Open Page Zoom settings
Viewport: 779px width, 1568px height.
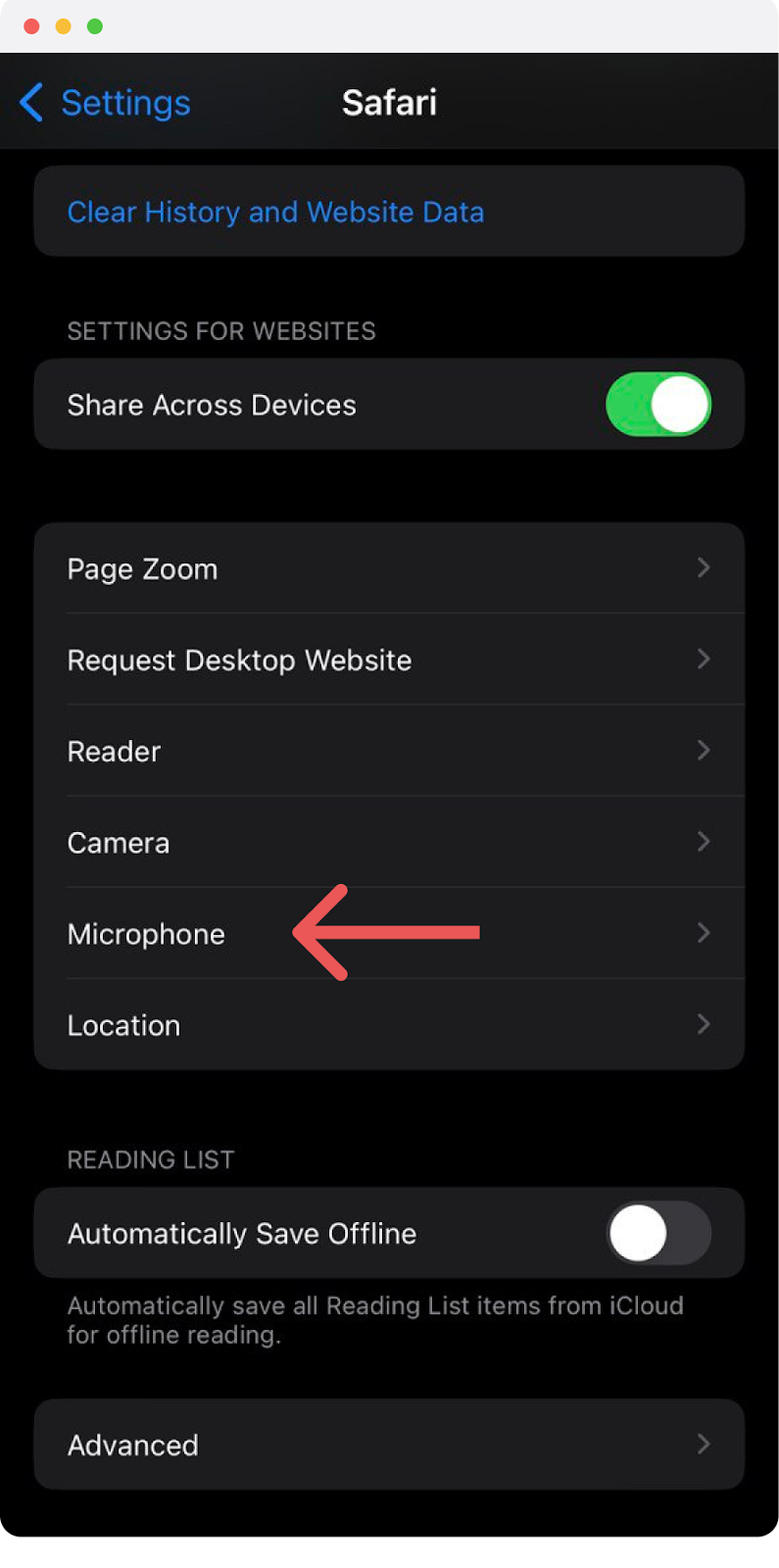389,568
